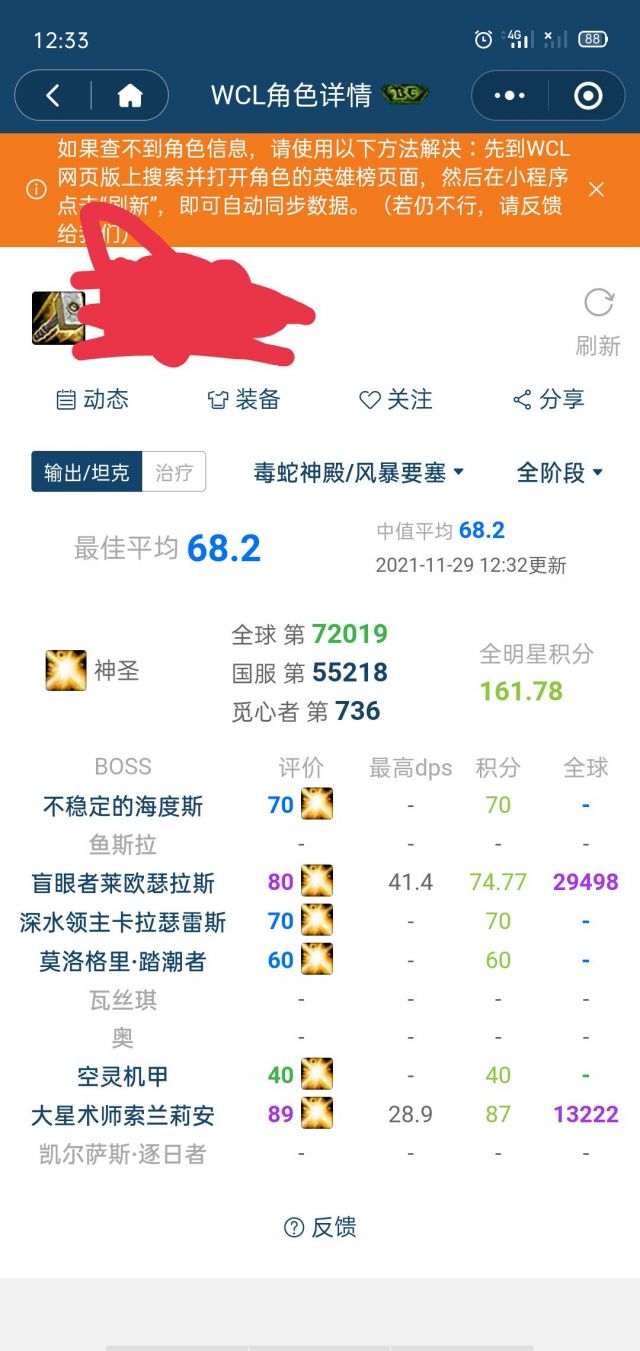
Task: Return to the mini program home
Action: coord(130,96)
